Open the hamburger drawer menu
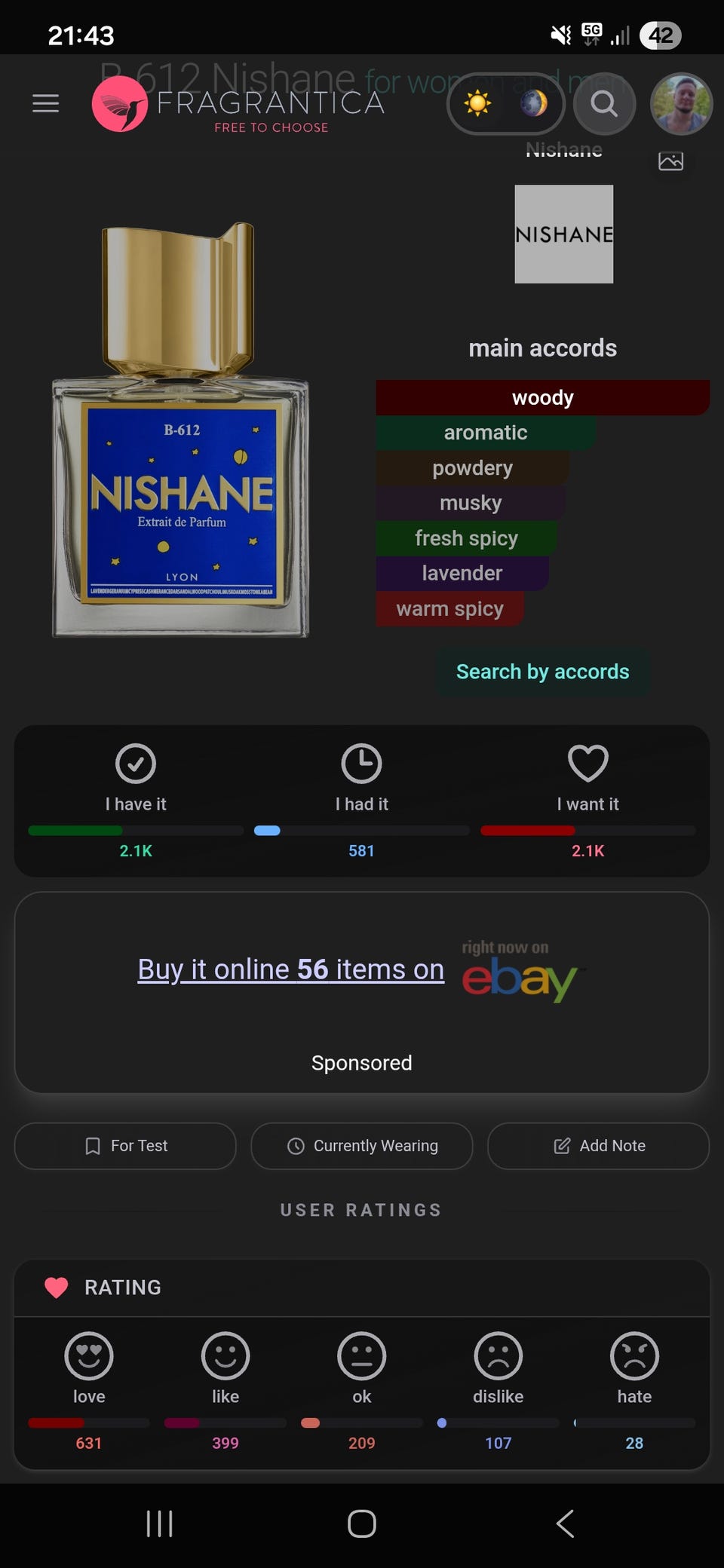This screenshot has width=724, height=1568. click(x=46, y=103)
